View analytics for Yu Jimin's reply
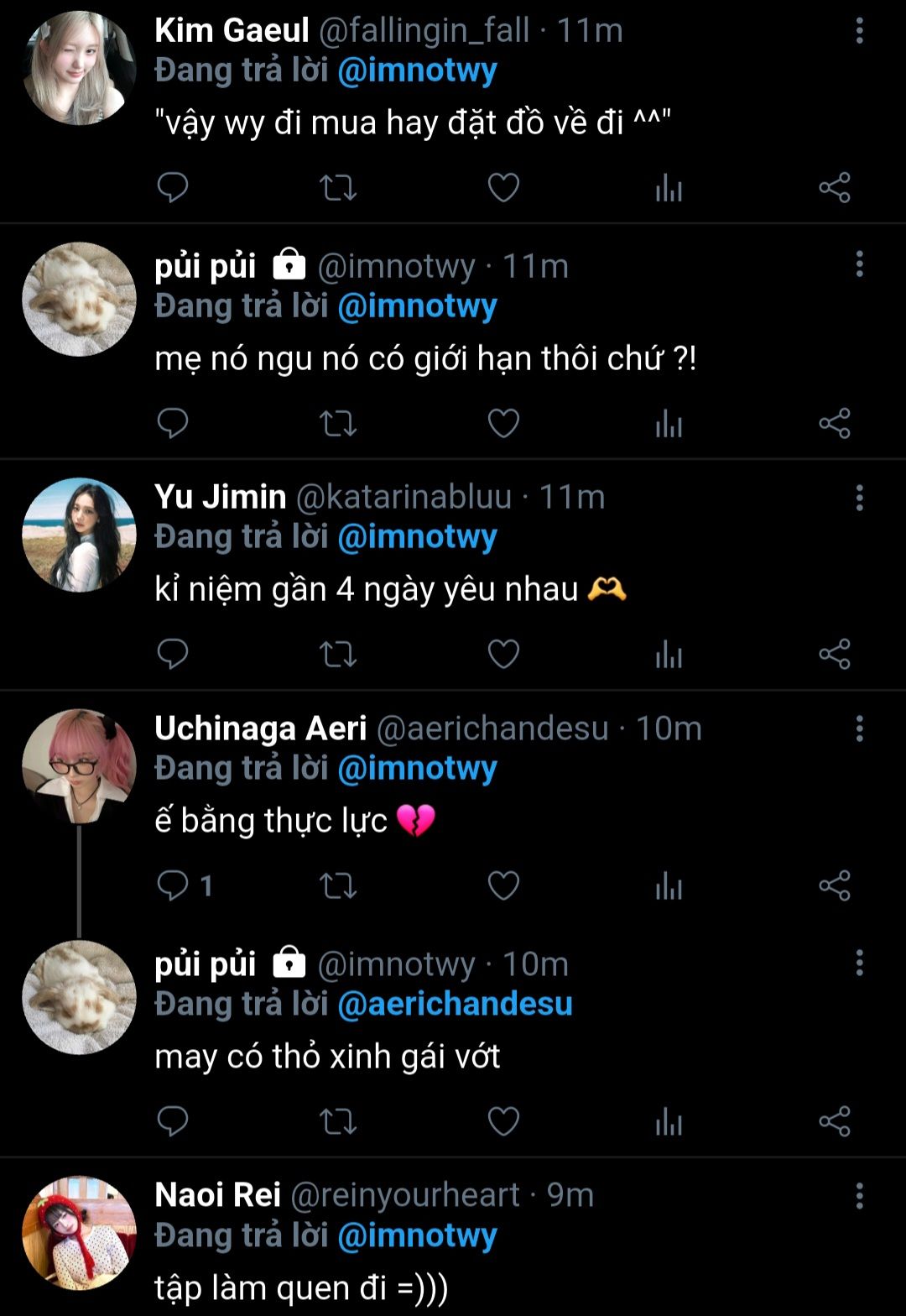The width and height of the screenshot is (906, 1316). [x=669, y=654]
